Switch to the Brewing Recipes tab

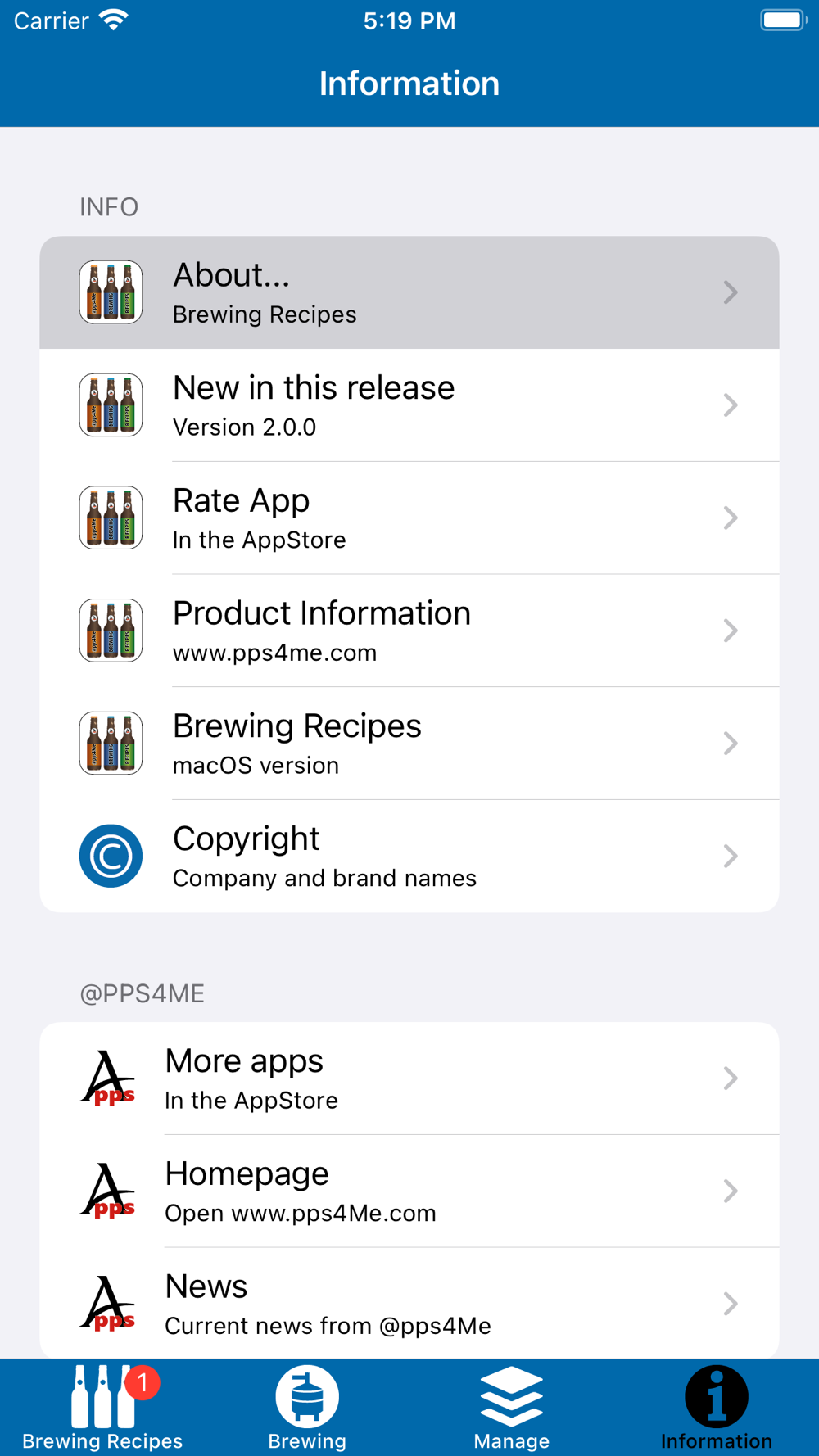tap(102, 1407)
